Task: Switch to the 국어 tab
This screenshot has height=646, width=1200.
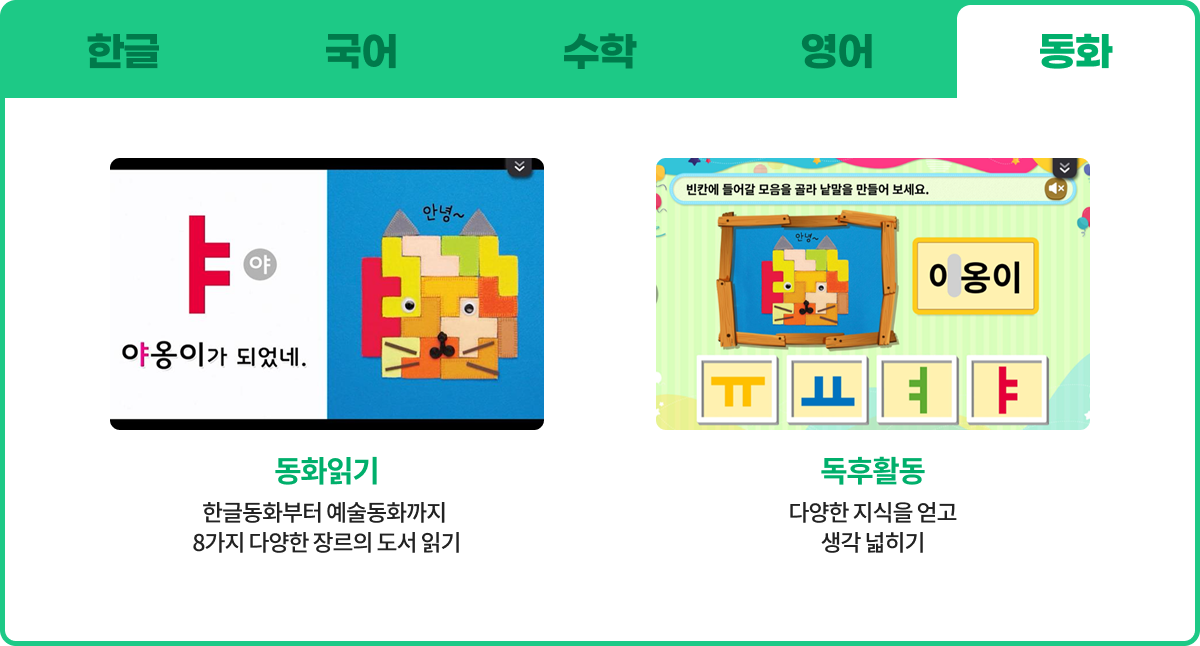Action: (361, 51)
